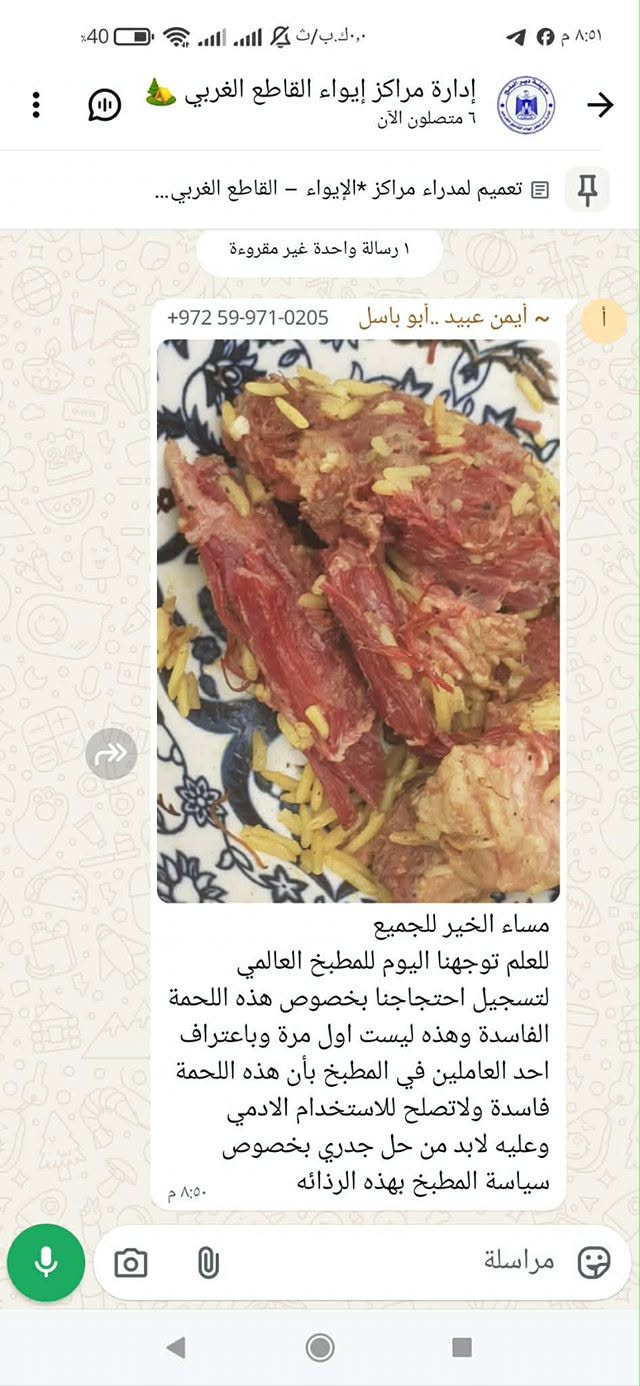Start a group voice chat
This screenshot has height=1386, width=640.
point(104,104)
